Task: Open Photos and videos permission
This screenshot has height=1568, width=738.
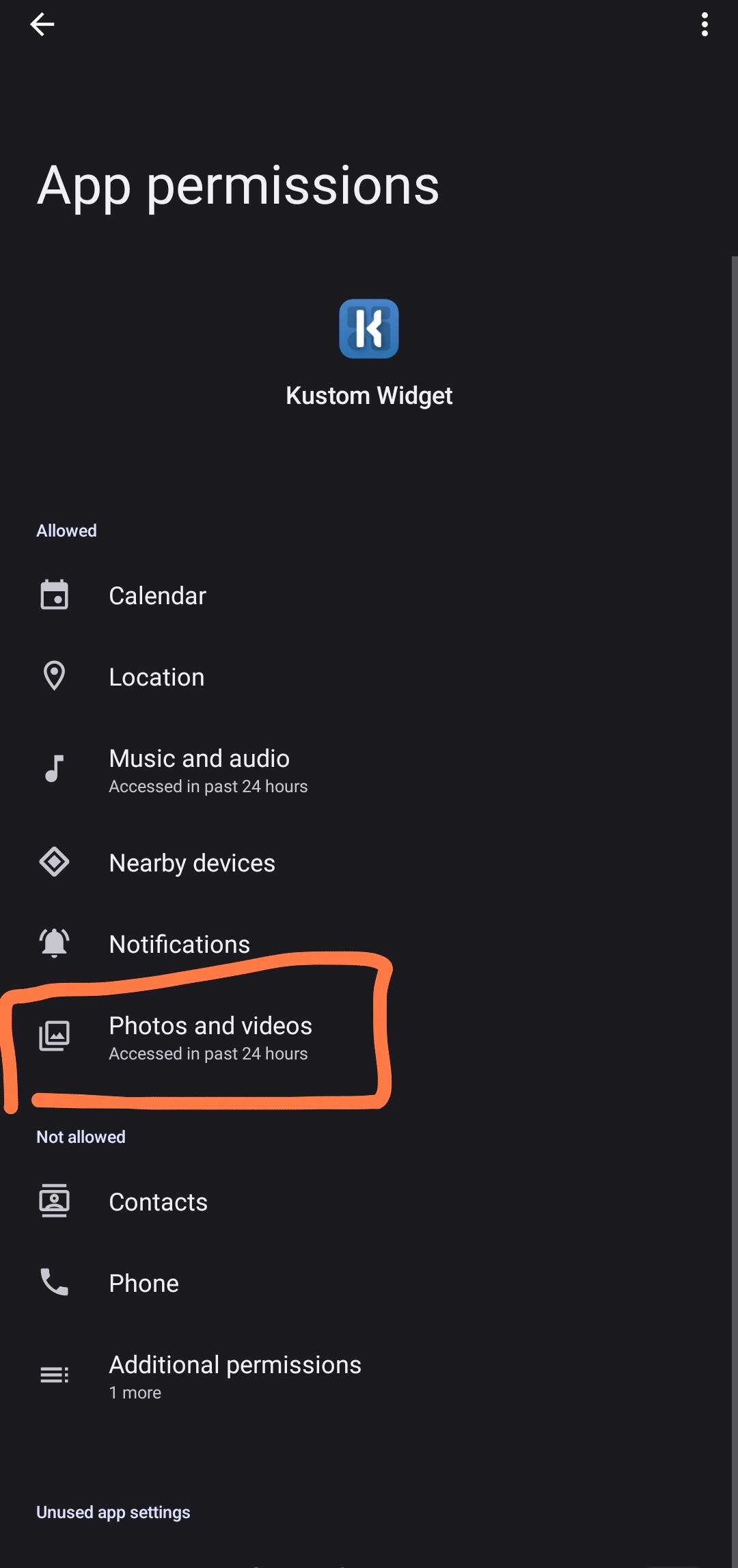Action: [369, 1038]
